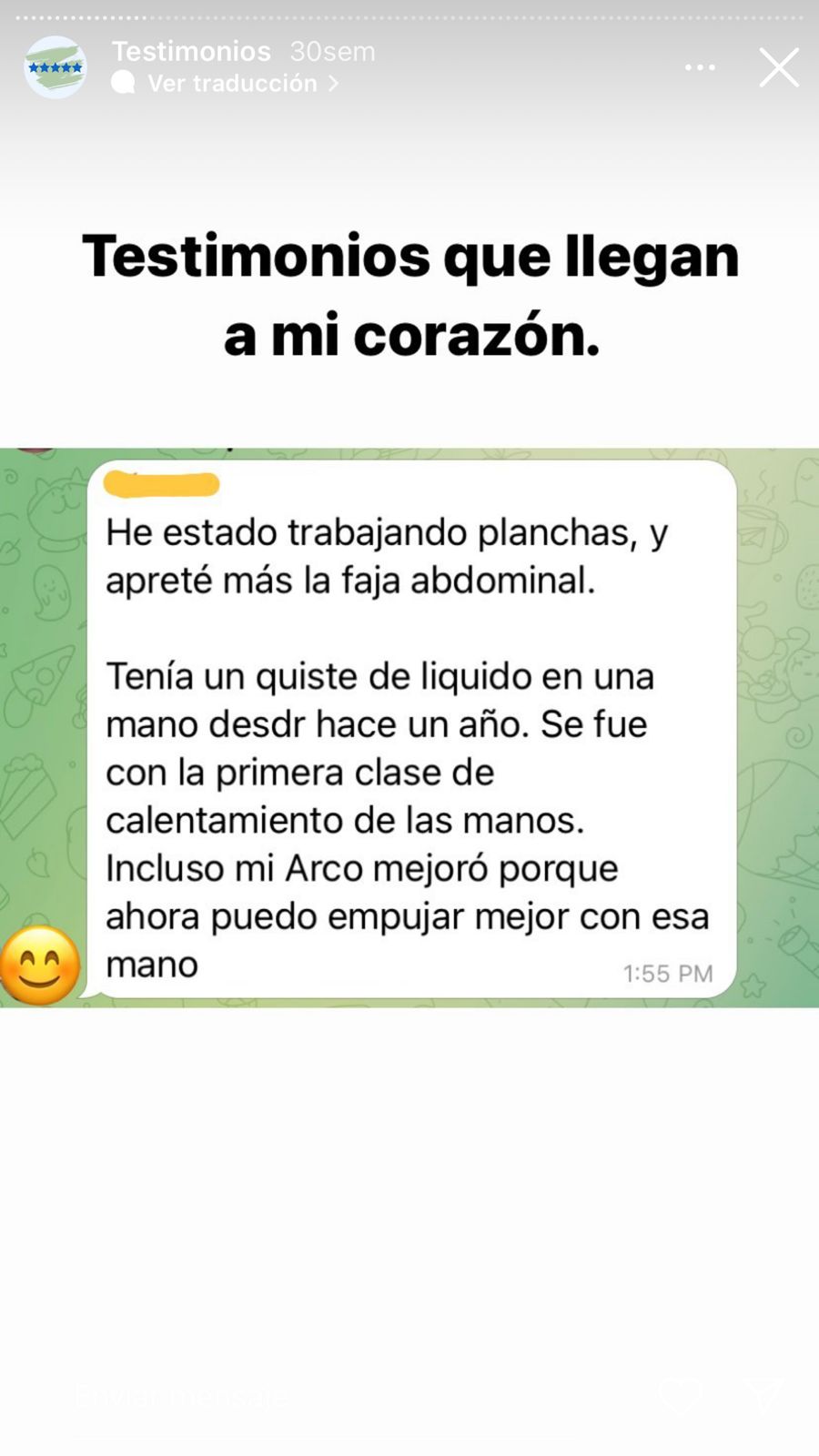Tap Ver traducción to translate the story
The image size is (819, 1456).
(226, 83)
